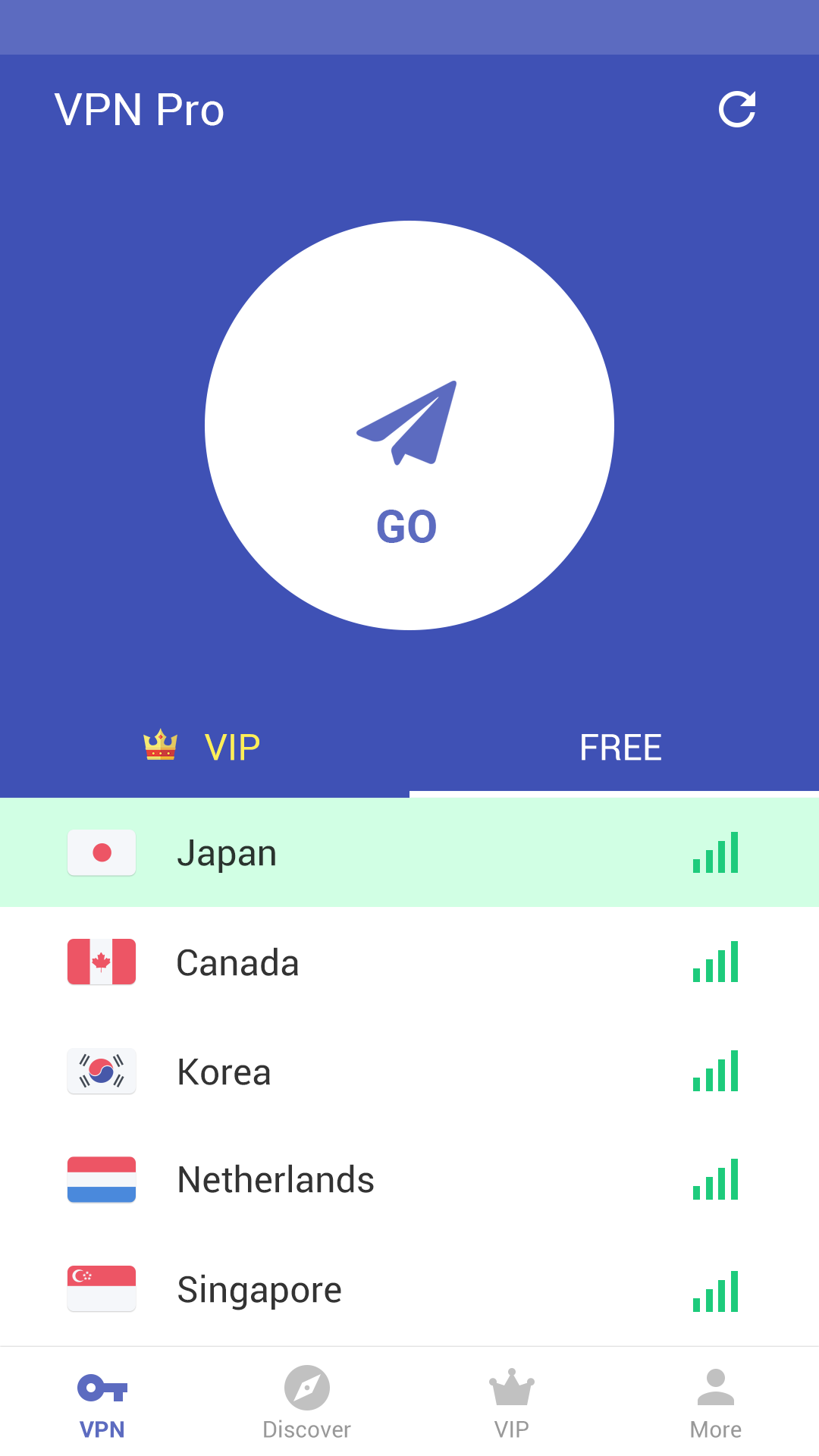819x1456 pixels.
Task: Tap the GO connect button
Action: 409,425
